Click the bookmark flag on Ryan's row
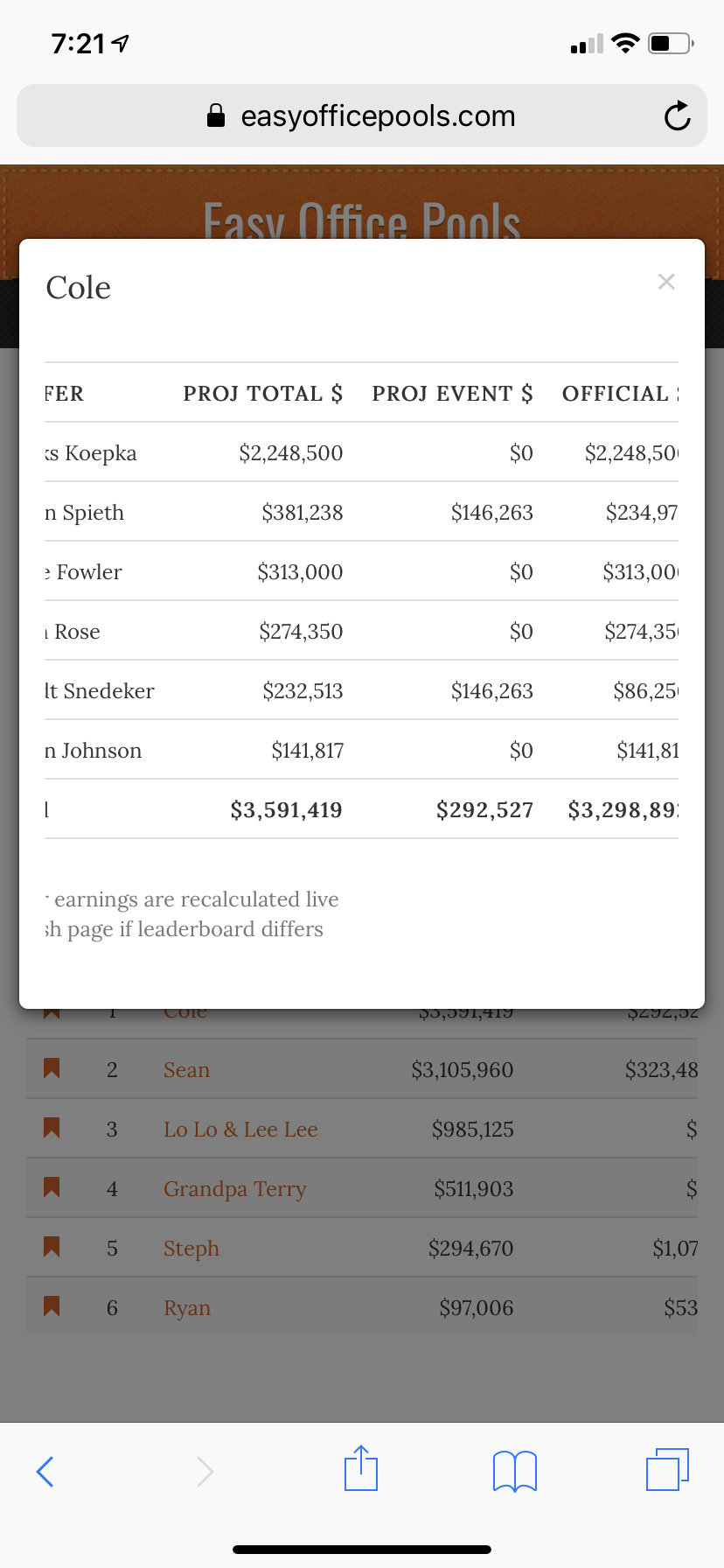 51,1307
